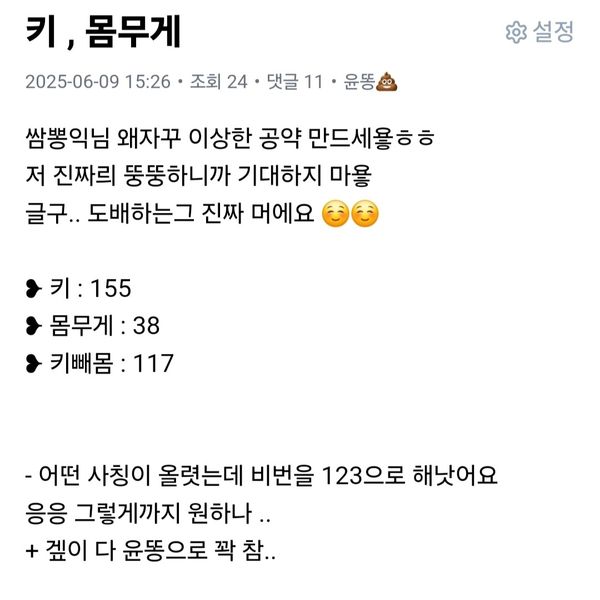
Task: Open the 설정 settings button
Action: click(540, 32)
